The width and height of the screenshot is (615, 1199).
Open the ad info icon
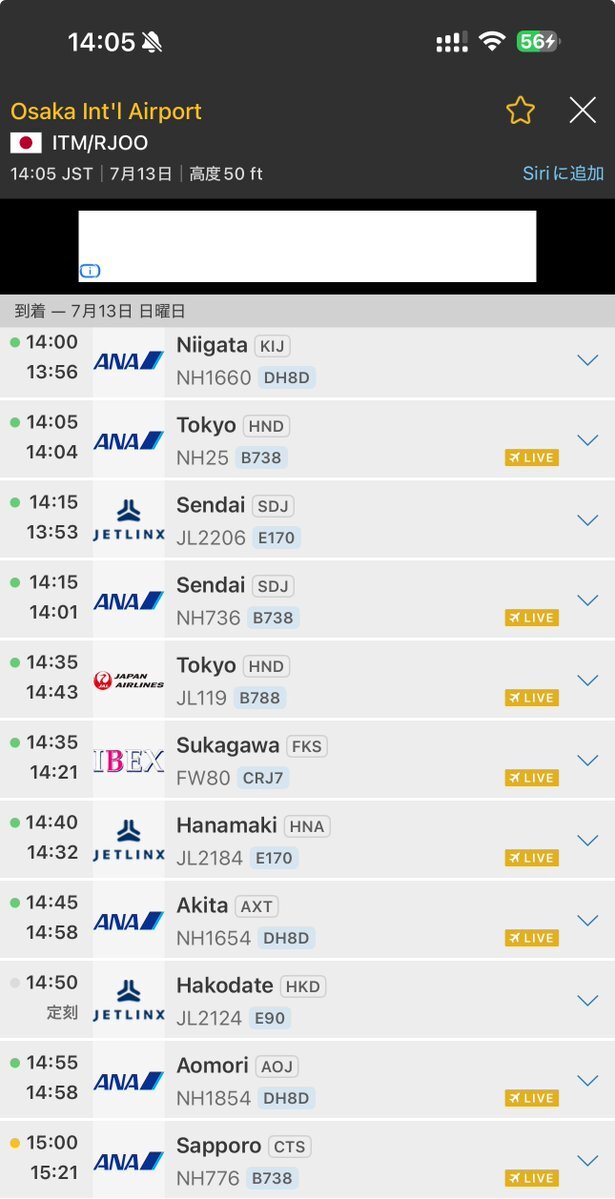point(89,270)
